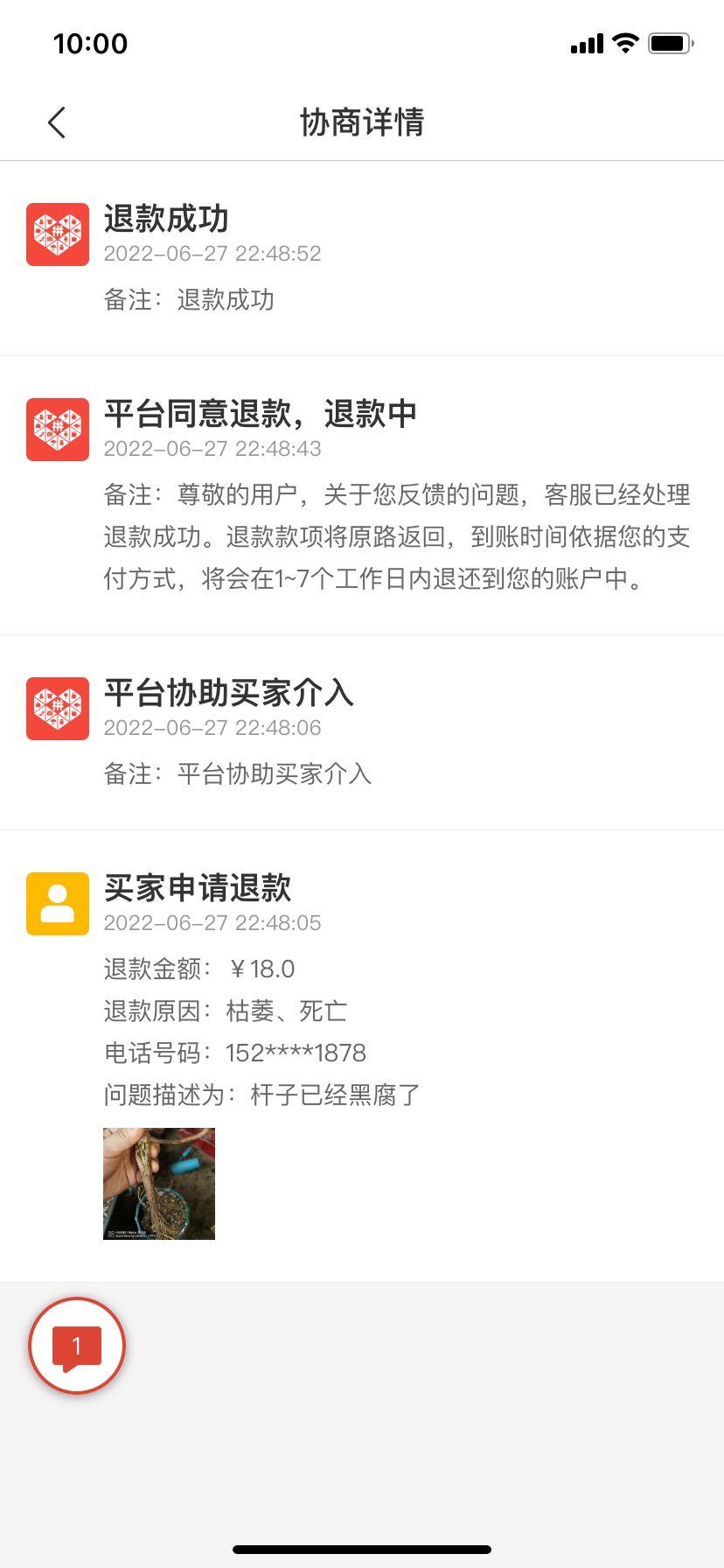The image size is (724, 1568).
Task: Open the floating chat message bubble
Action: pos(77,1346)
